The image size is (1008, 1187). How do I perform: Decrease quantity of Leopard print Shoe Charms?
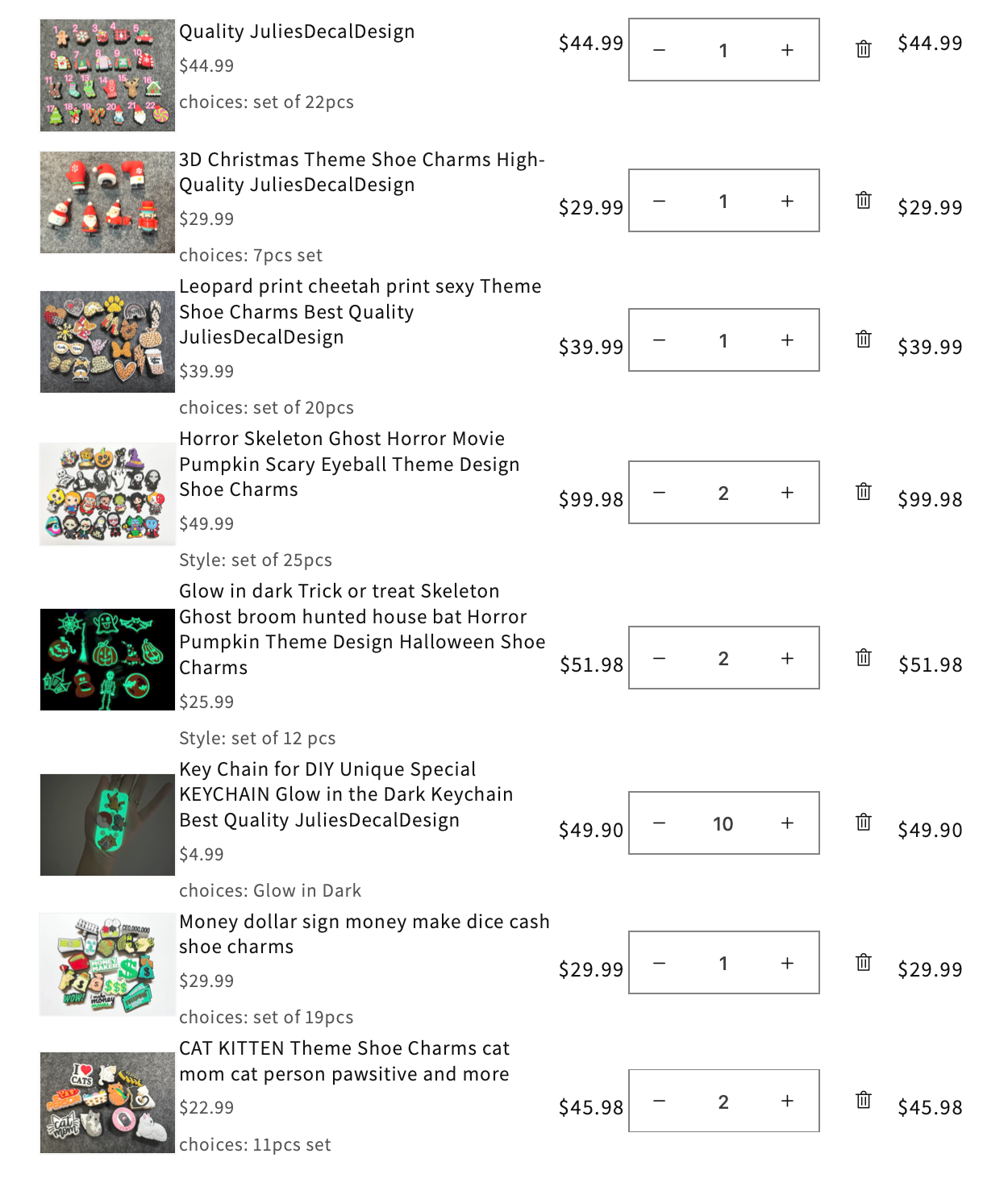click(x=659, y=340)
